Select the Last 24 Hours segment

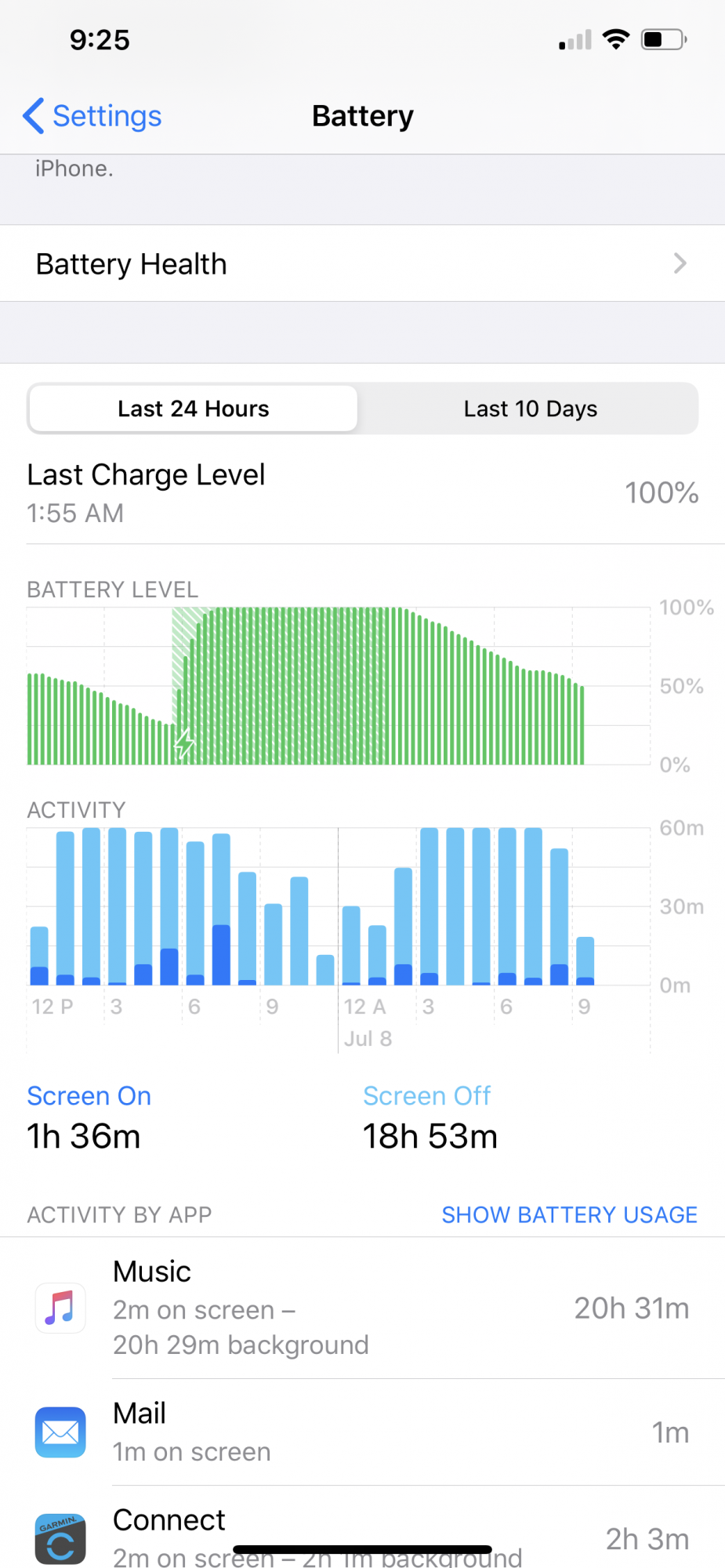tap(194, 408)
